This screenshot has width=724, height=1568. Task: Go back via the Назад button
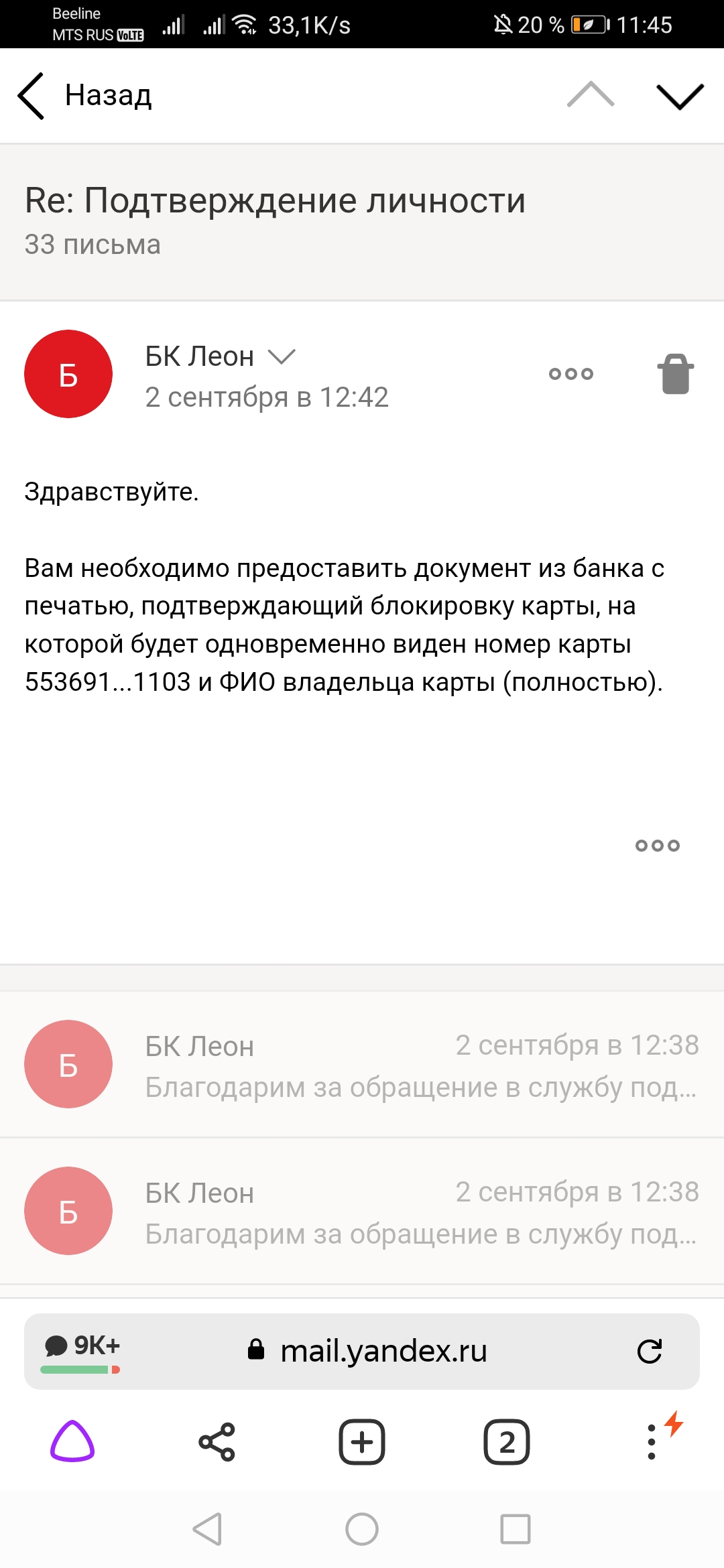point(85,96)
